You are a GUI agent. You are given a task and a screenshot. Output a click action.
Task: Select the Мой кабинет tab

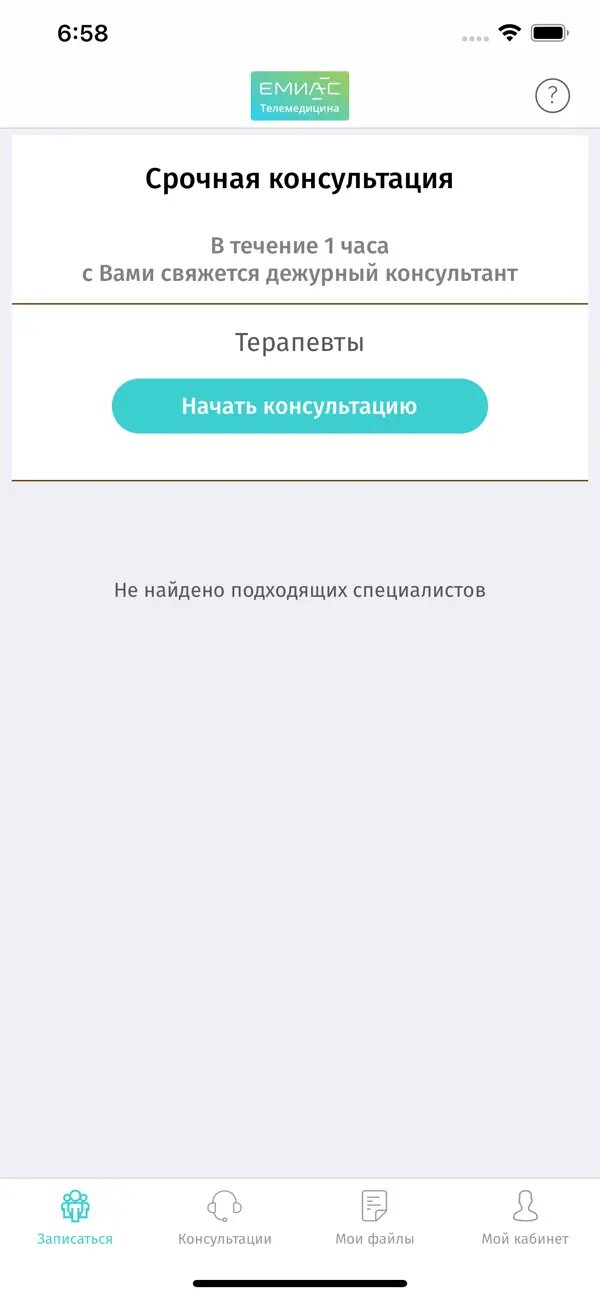(525, 1217)
